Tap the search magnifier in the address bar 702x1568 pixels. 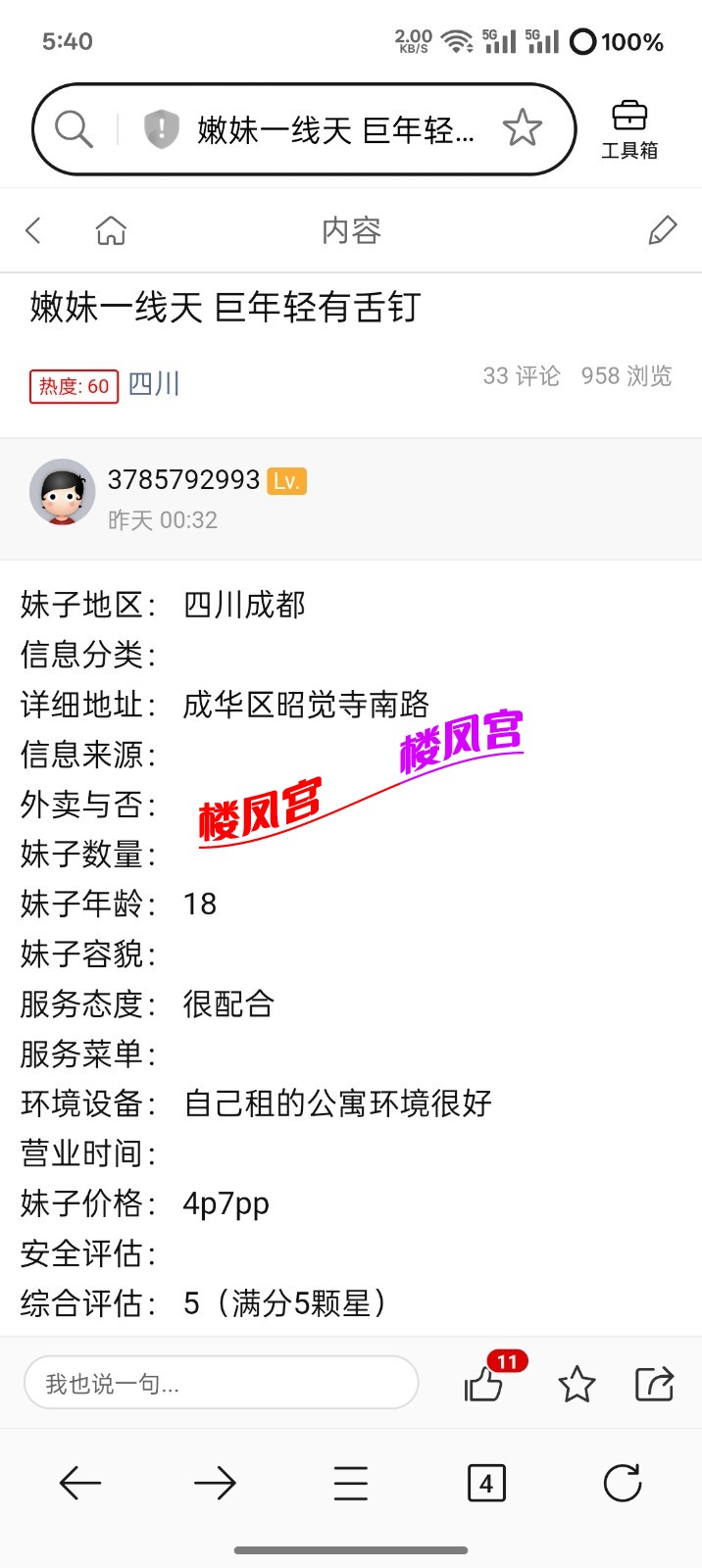point(74,128)
